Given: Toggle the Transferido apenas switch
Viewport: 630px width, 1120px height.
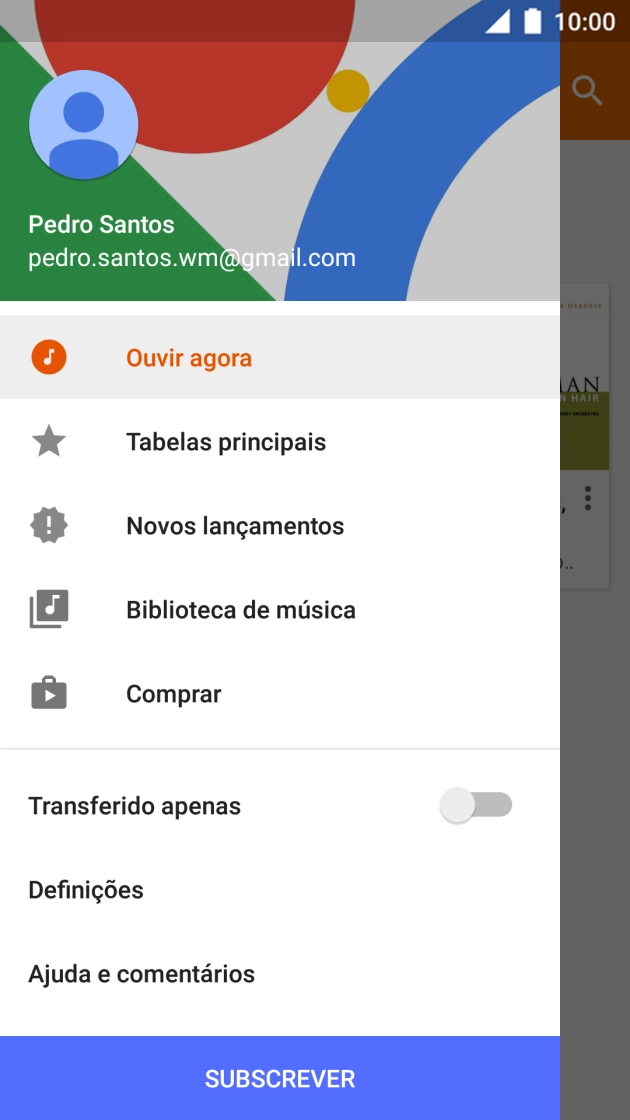Looking at the screenshot, I should tap(476, 806).
